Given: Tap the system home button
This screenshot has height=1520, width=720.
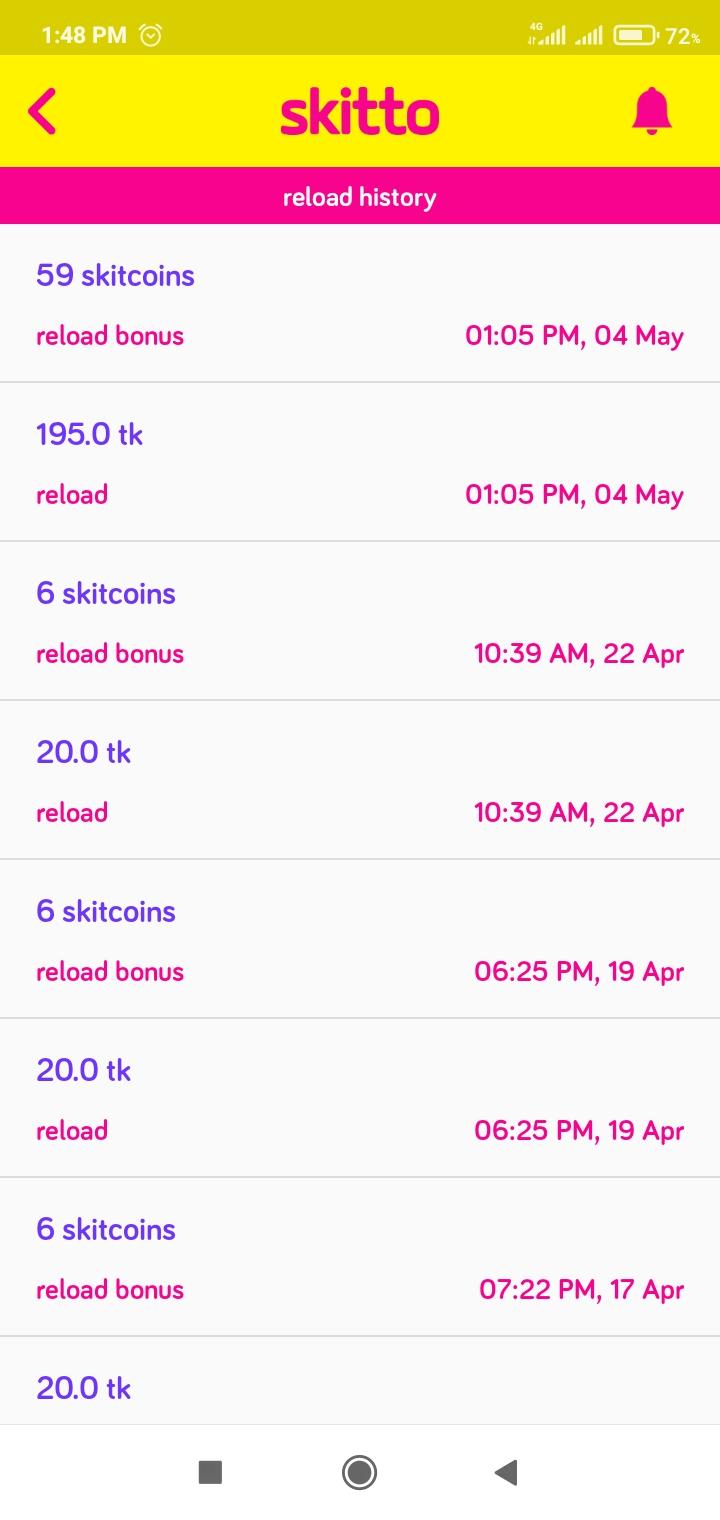Looking at the screenshot, I should (359, 1472).
